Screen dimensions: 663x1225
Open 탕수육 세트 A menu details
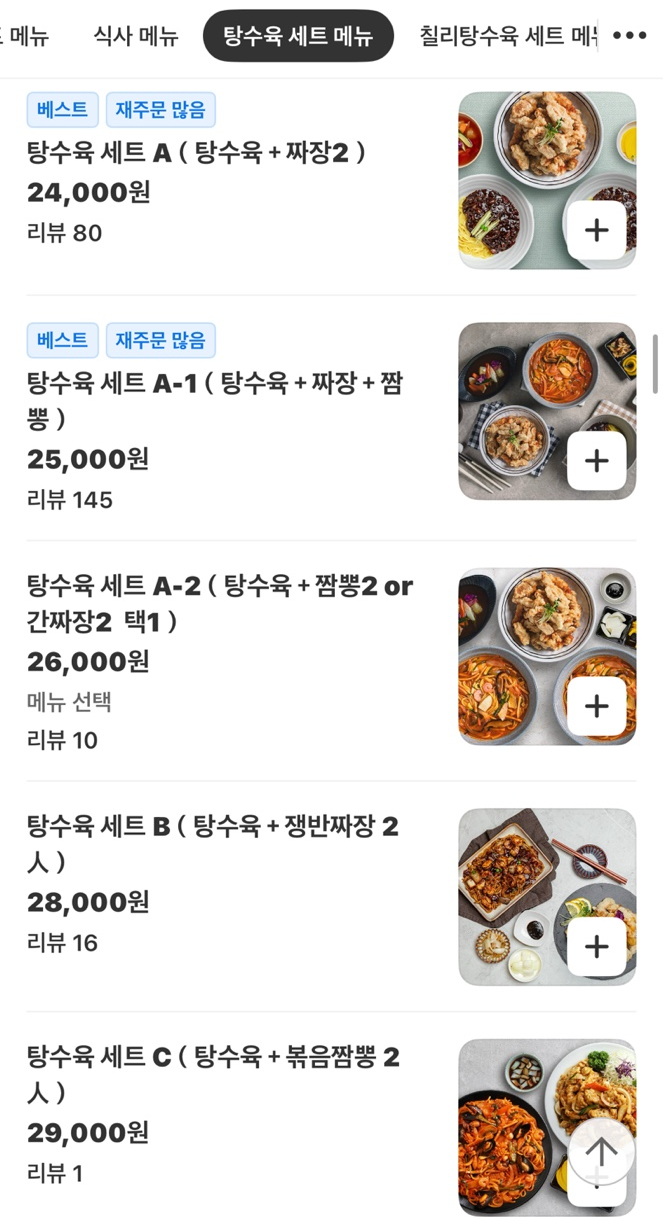click(x=196, y=153)
